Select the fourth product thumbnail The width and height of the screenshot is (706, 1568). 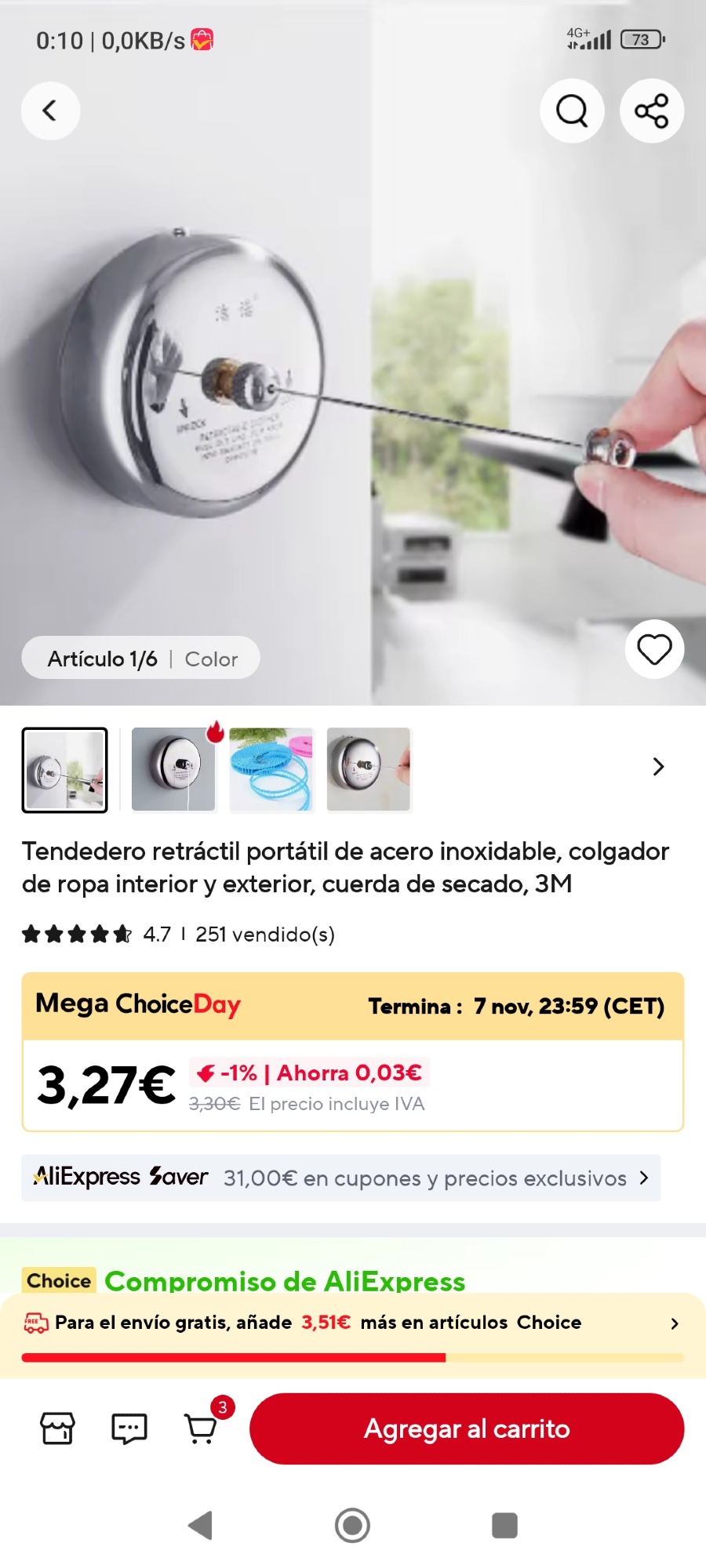369,769
